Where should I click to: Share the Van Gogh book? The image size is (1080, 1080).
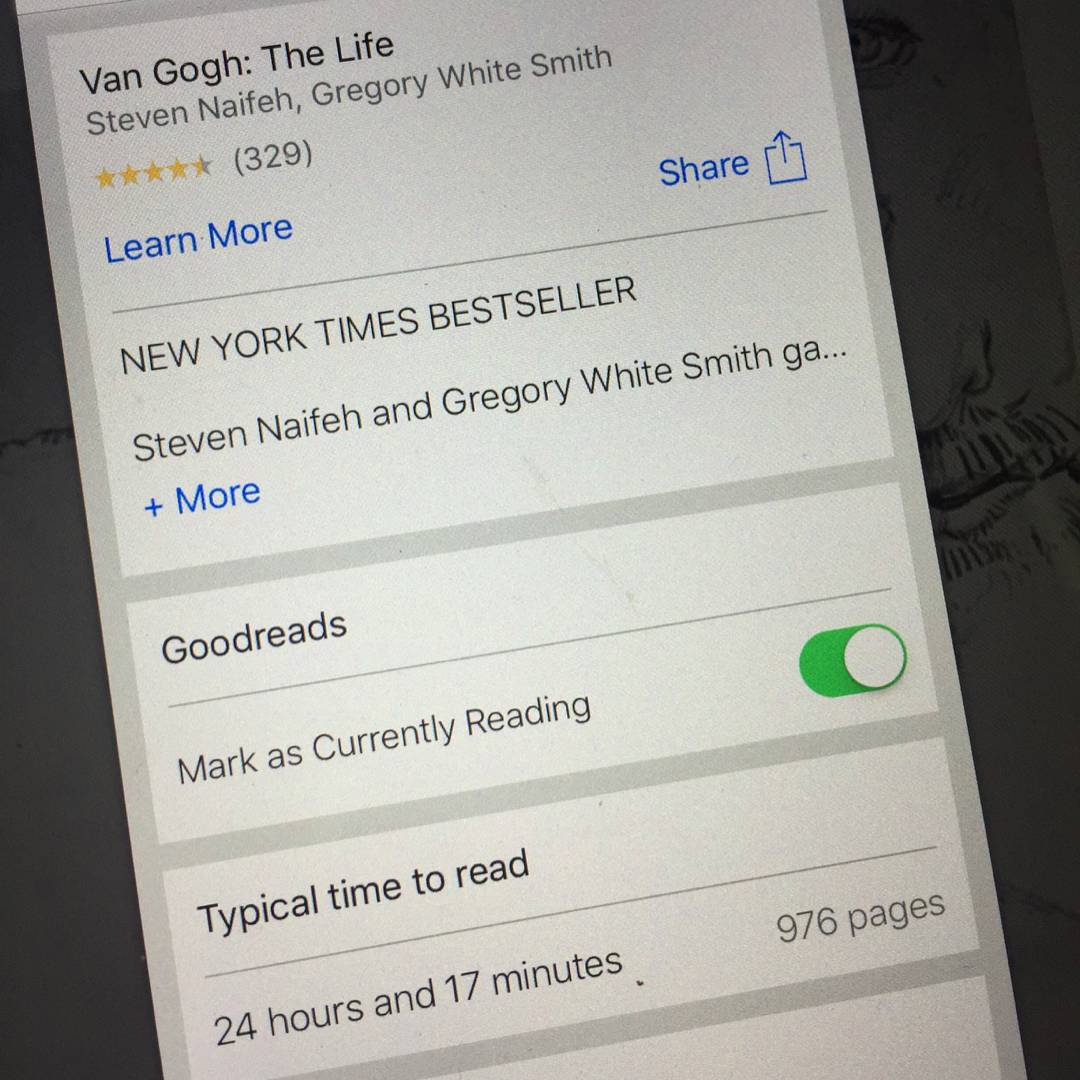(x=733, y=164)
